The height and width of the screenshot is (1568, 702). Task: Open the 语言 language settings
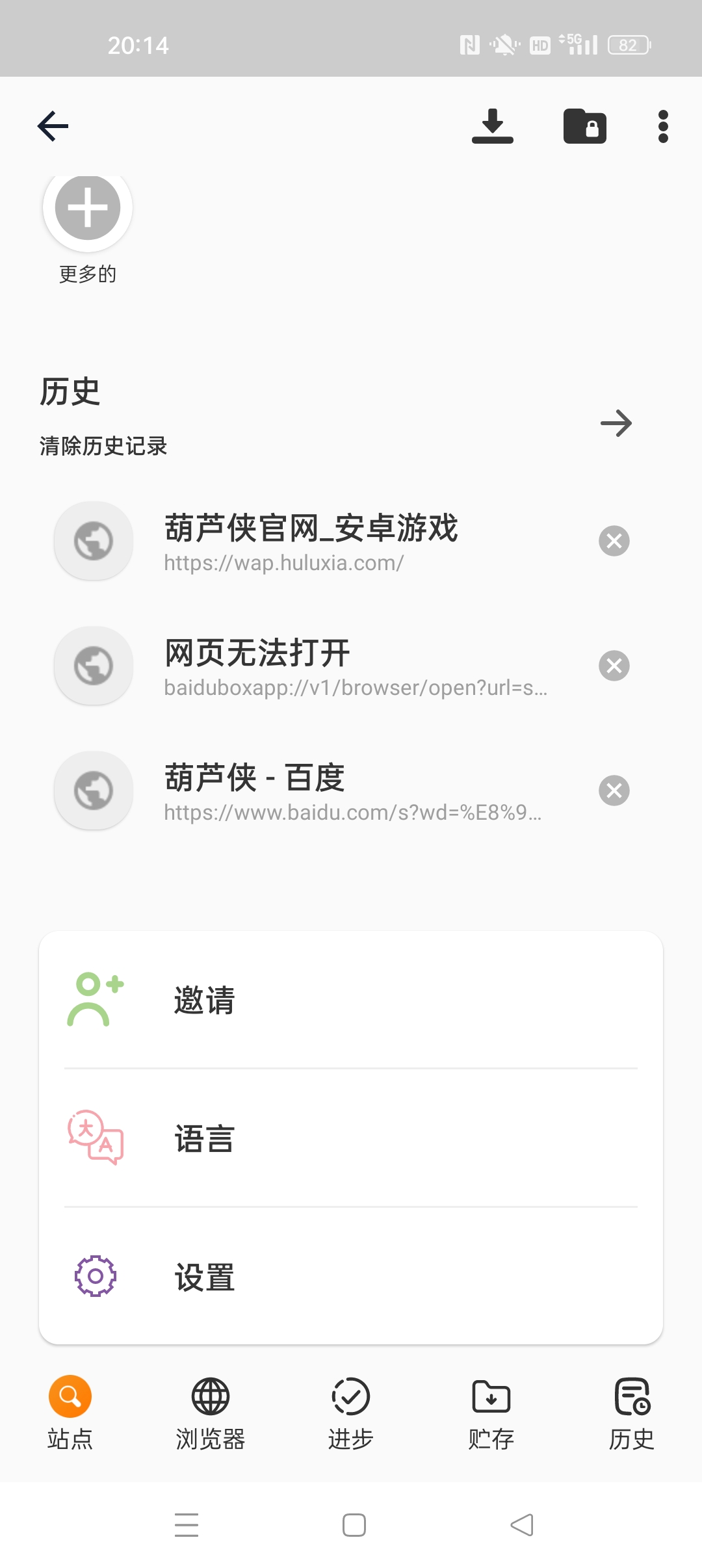pyautogui.click(x=351, y=1138)
